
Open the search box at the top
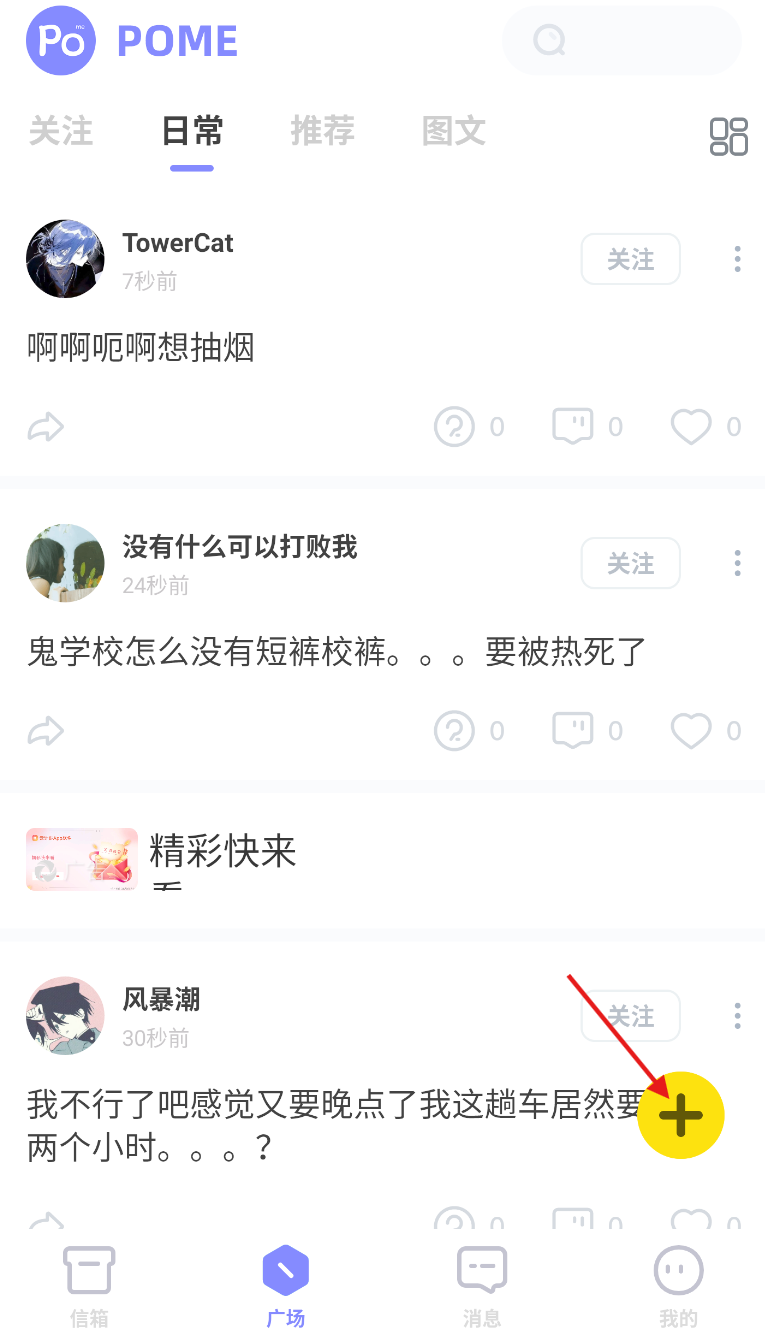tap(621, 41)
